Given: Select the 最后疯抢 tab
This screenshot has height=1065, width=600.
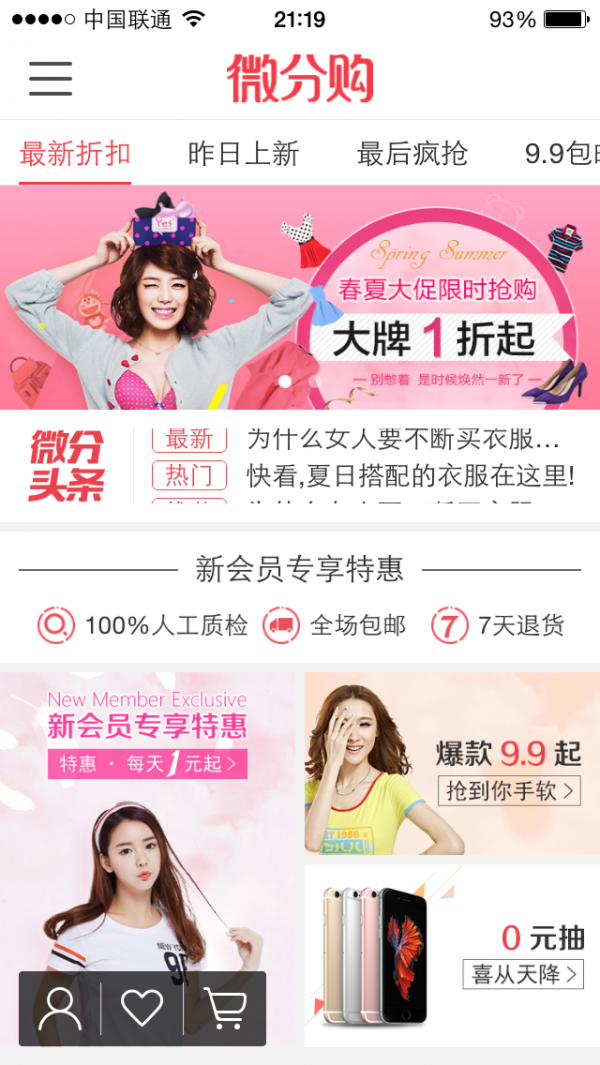Looking at the screenshot, I should [x=412, y=154].
